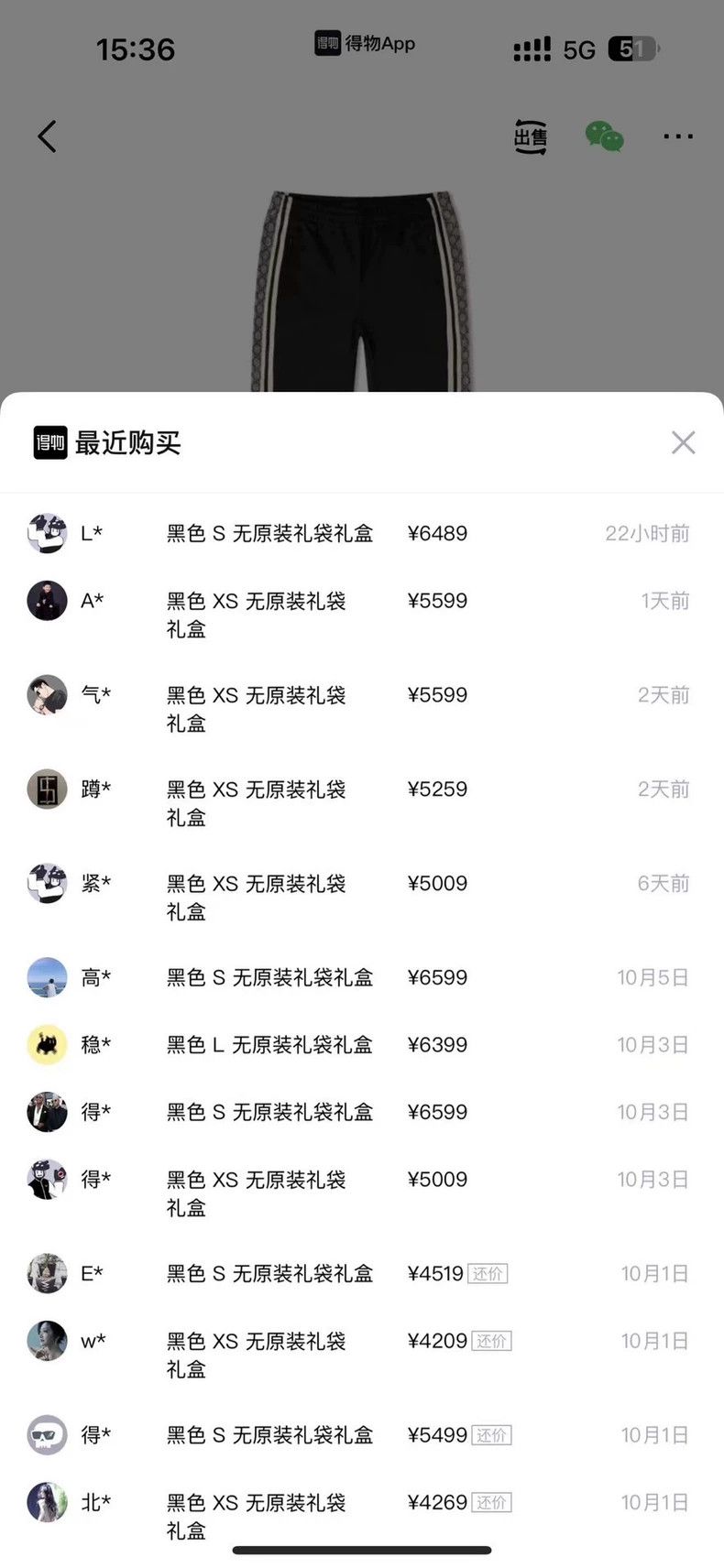Screen dimensions: 724x1568
Task: Open the 出售 sell option
Action: click(x=531, y=136)
